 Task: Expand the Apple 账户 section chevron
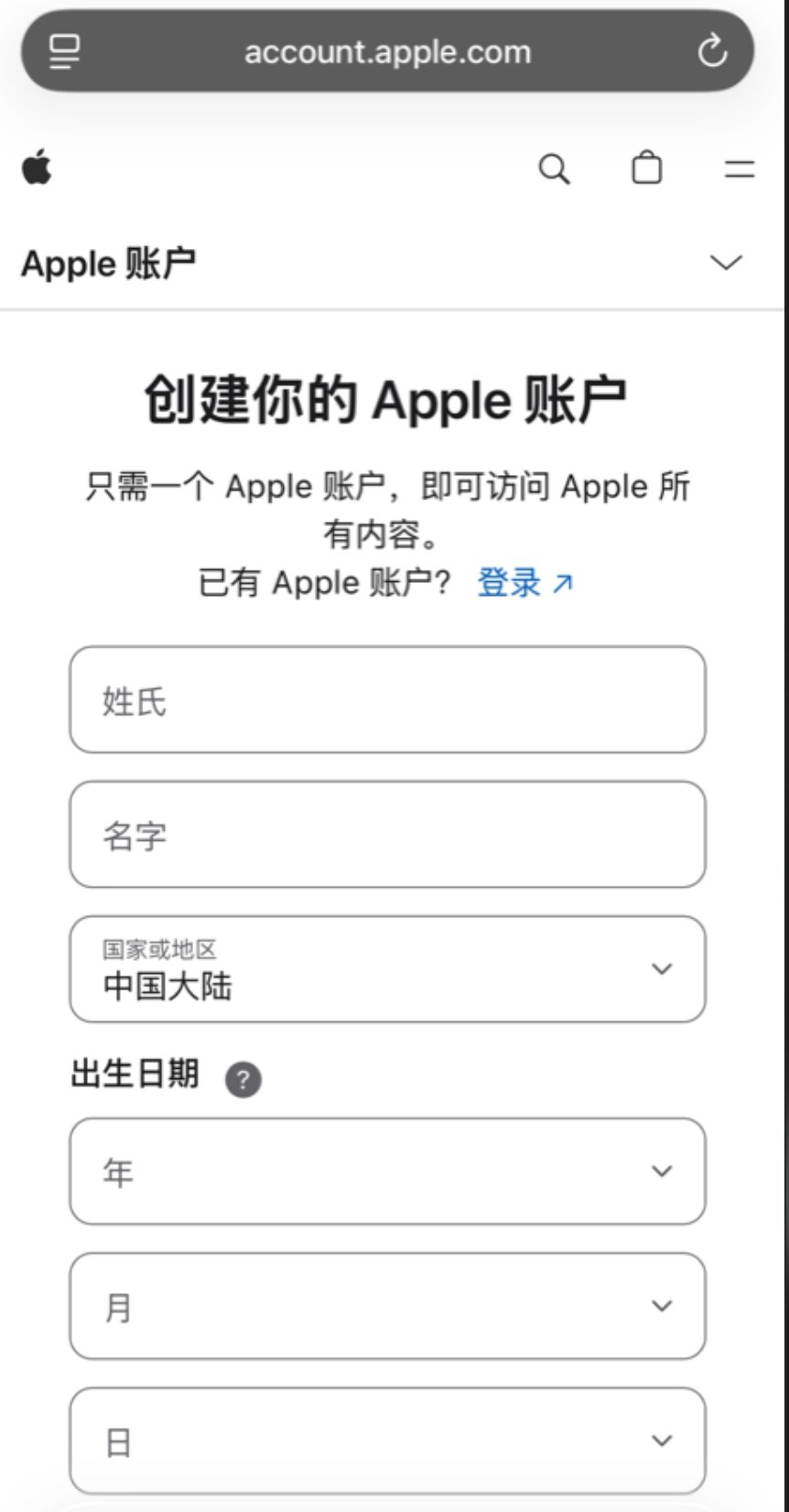(726, 264)
